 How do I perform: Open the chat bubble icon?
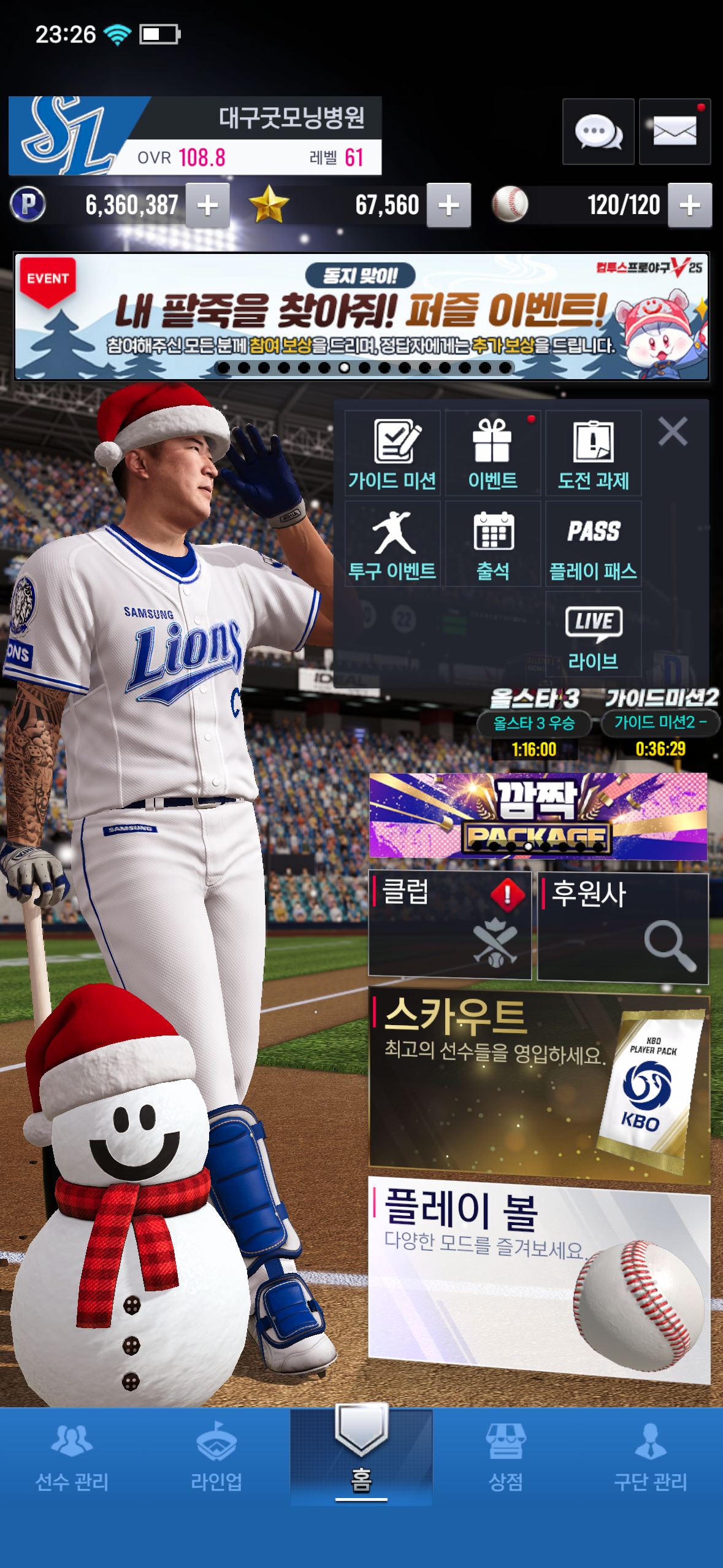598,131
